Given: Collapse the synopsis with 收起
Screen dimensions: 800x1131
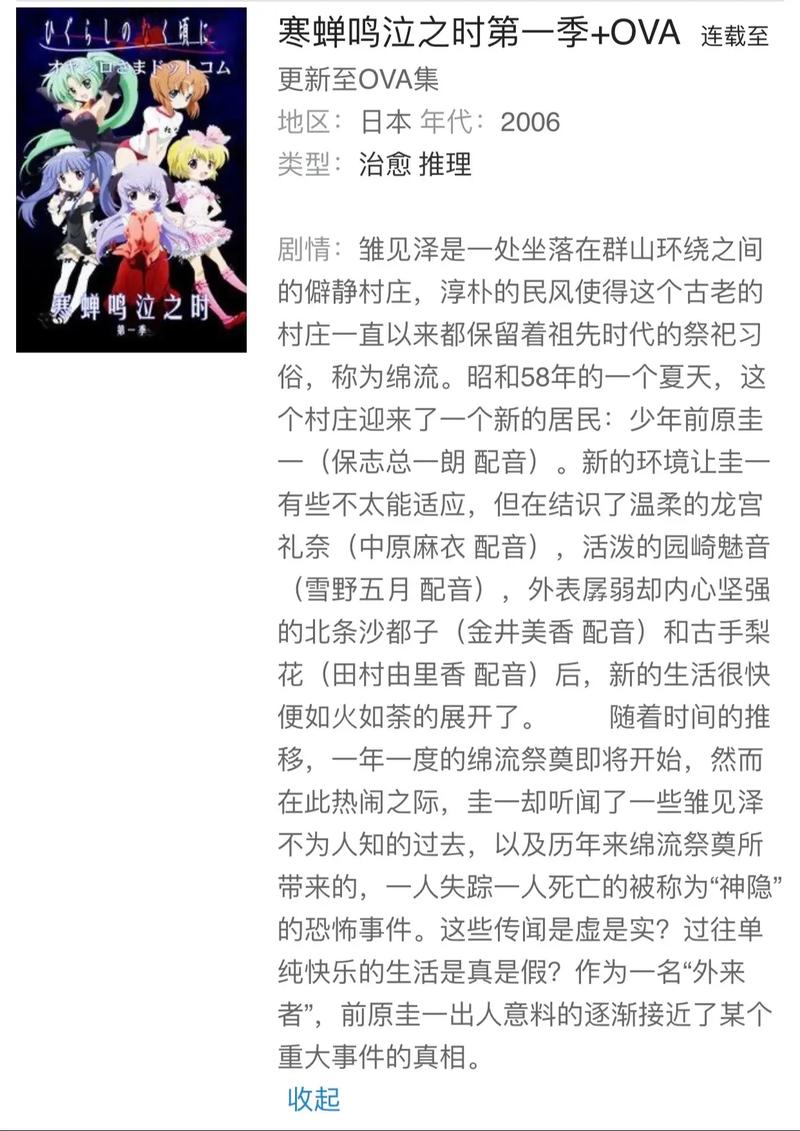Looking at the screenshot, I should tap(313, 1098).
